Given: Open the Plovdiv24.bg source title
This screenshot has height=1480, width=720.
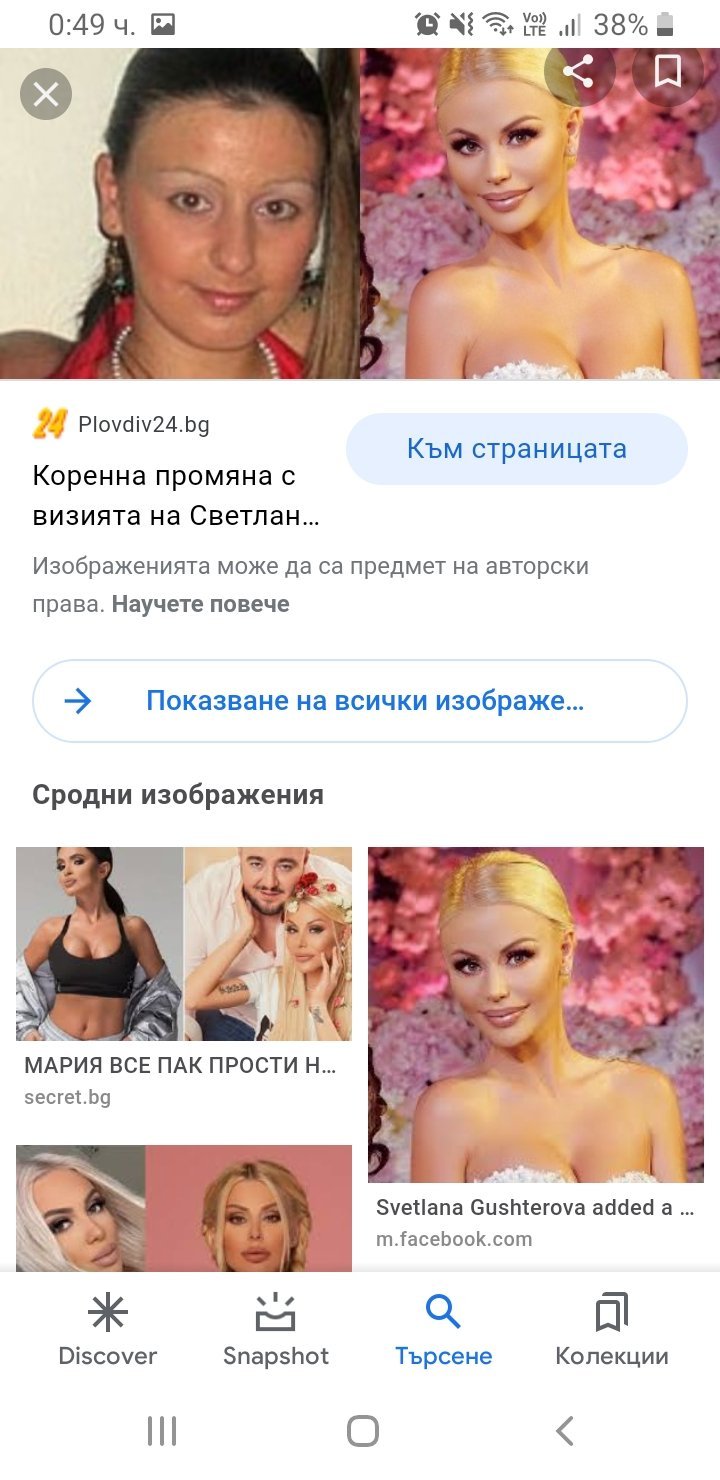Looking at the screenshot, I should tap(176, 495).
